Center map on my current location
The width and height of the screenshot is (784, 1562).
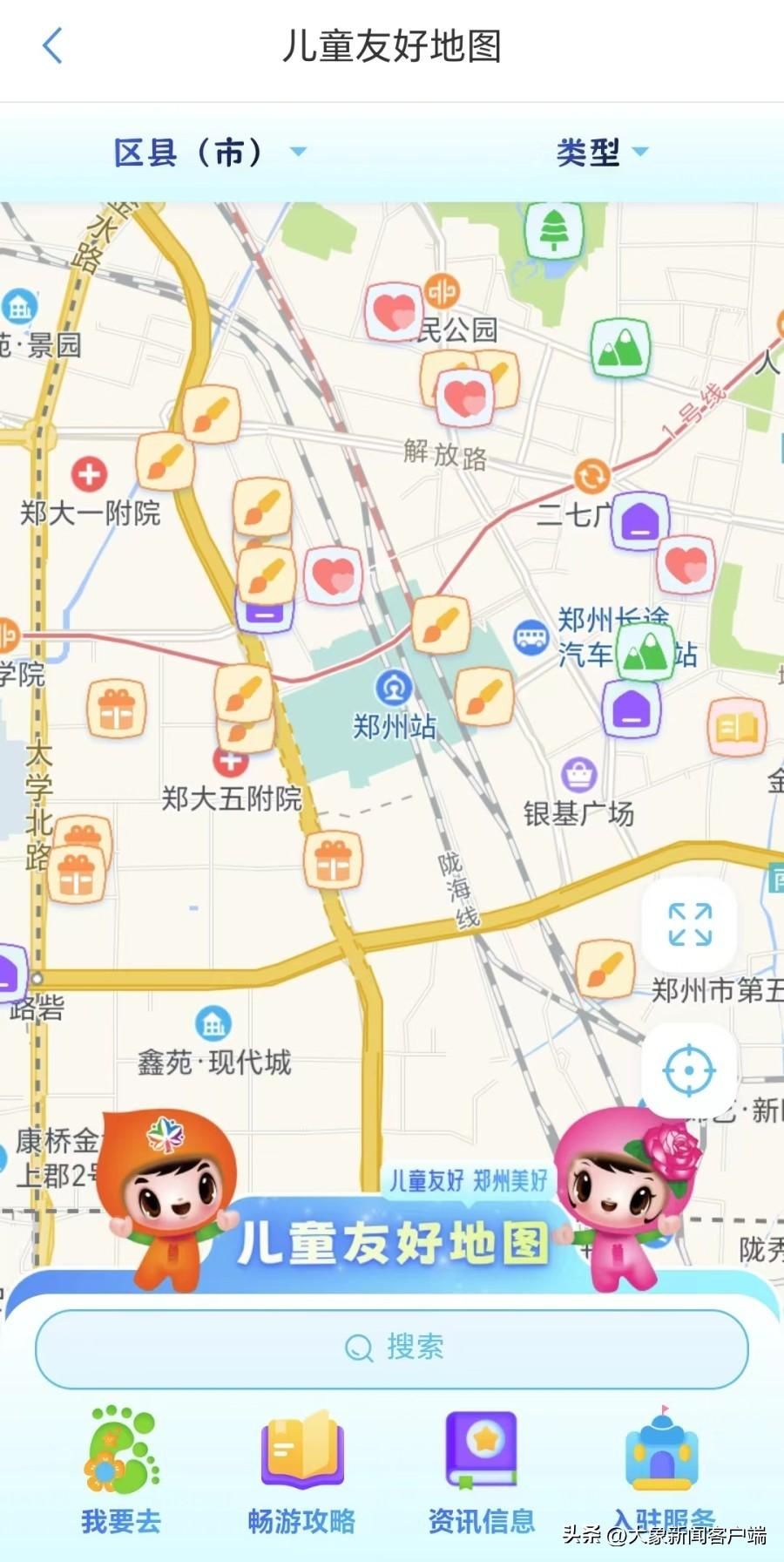point(690,1070)
